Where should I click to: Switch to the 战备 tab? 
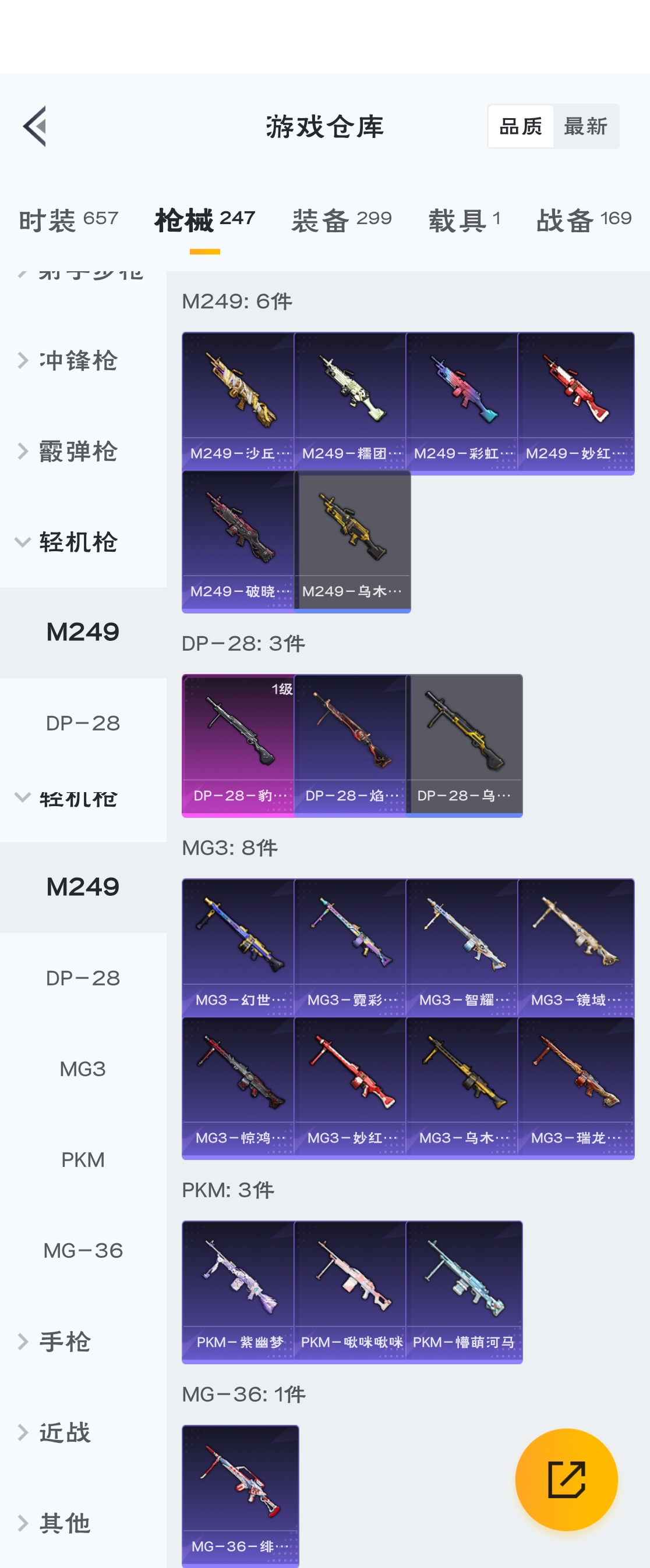(583, 219)
